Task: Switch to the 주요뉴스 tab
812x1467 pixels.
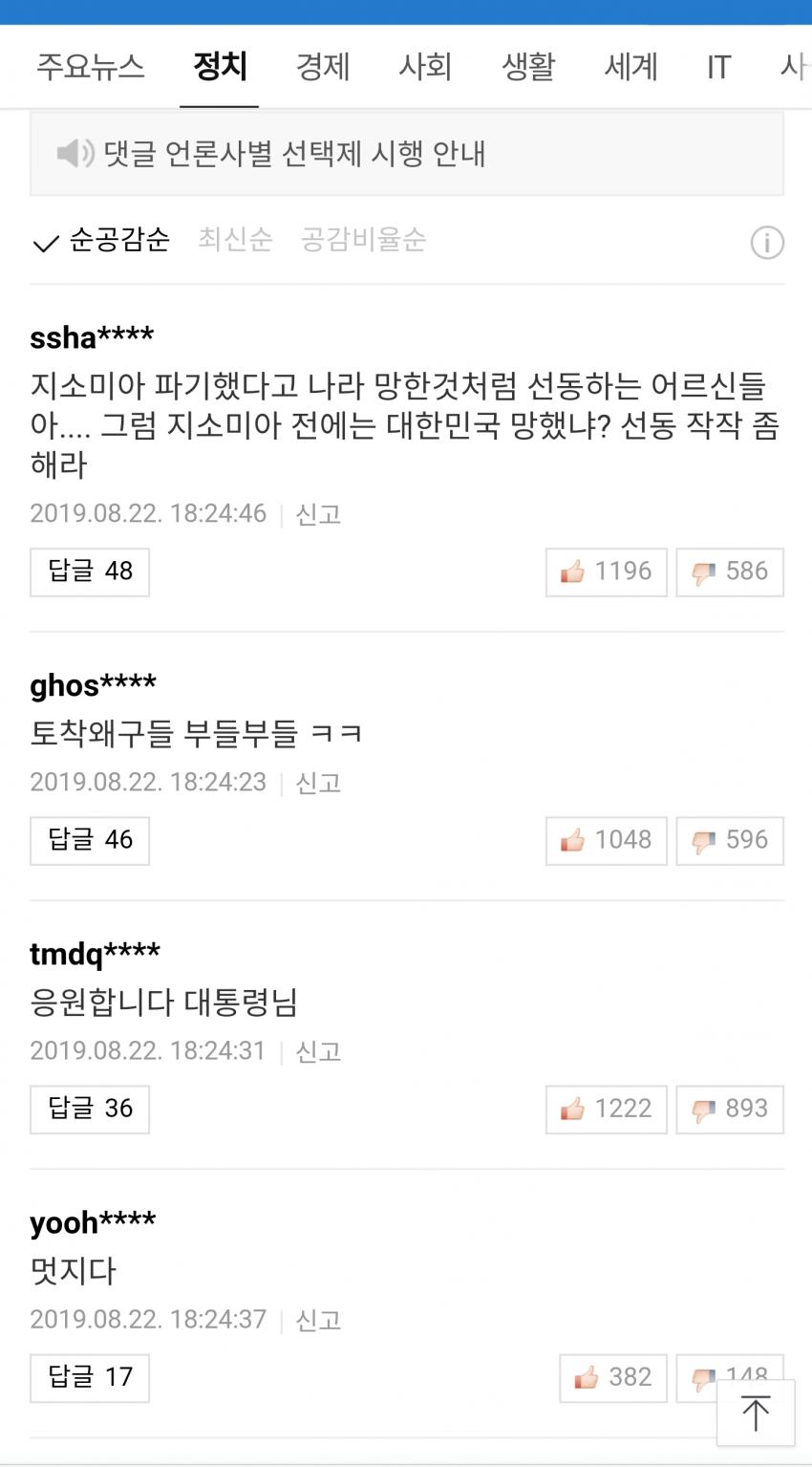Action: pyautogui.click(x=91, y=67)
